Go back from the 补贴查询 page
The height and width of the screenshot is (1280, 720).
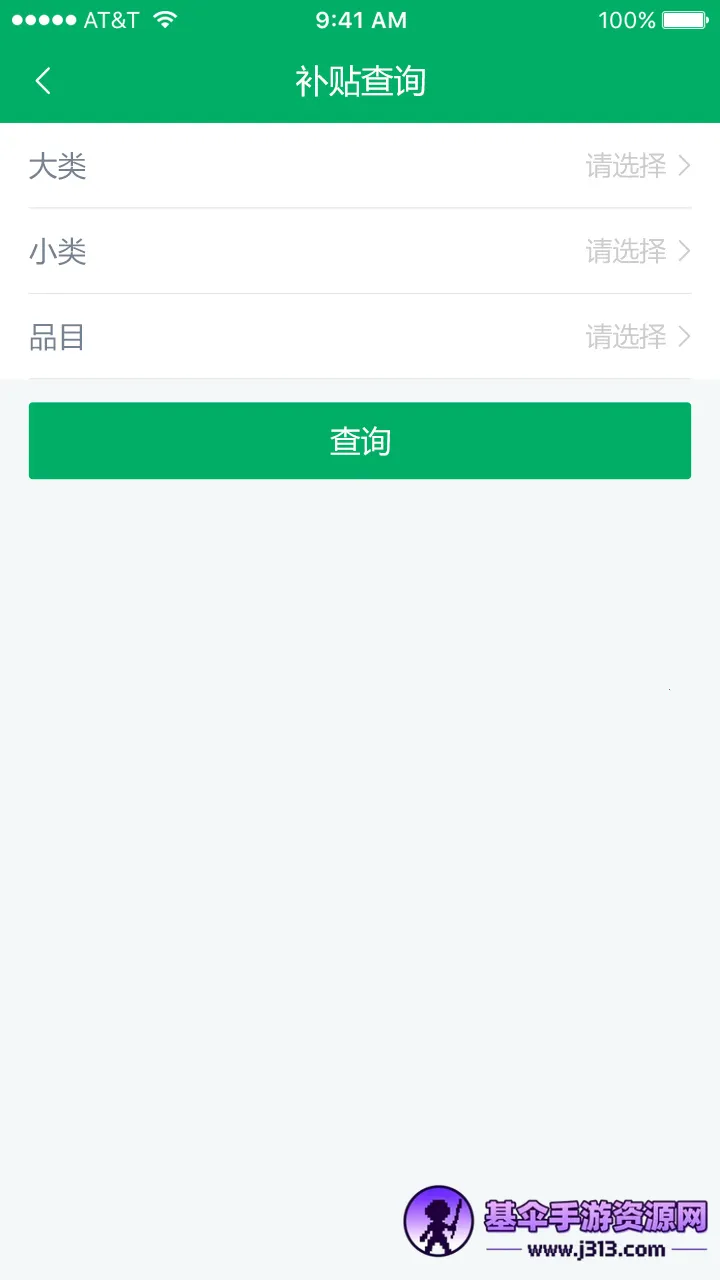(43, 81)
